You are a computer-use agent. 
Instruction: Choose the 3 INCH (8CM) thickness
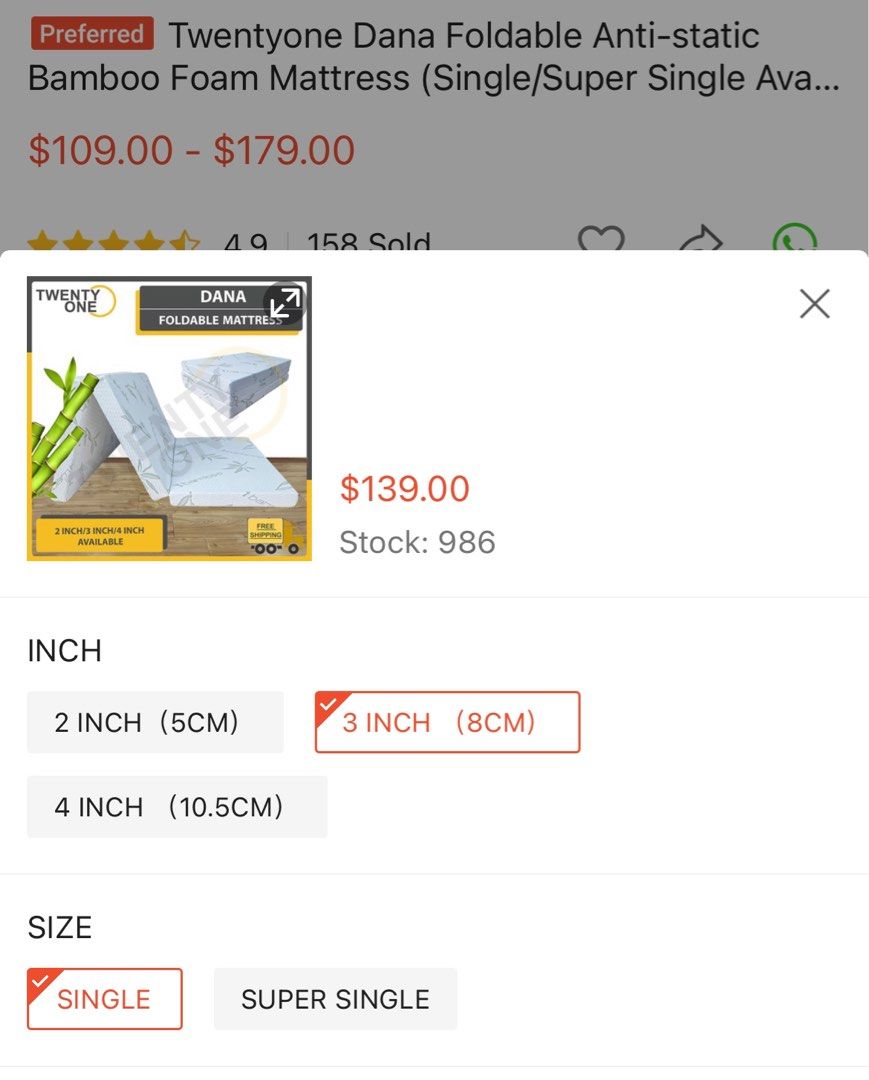pyautogui.click(x=447, y=722)
